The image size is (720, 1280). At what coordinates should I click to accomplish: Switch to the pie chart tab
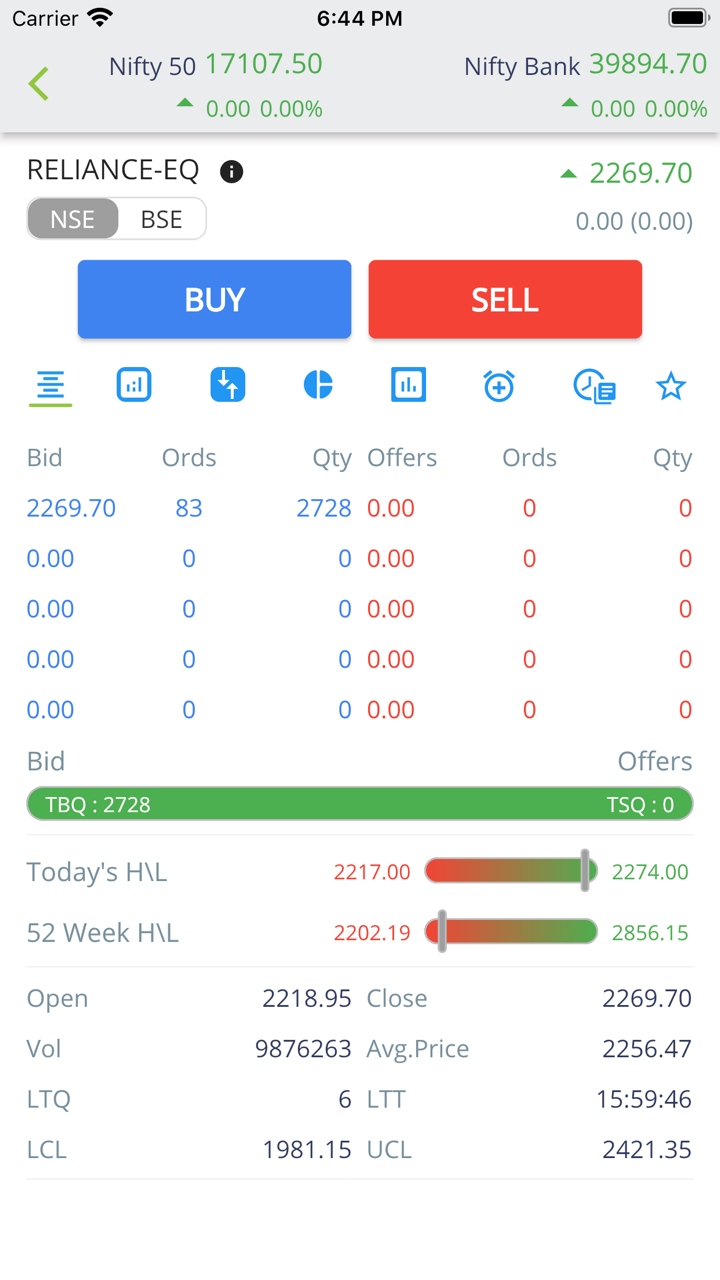point(318,385)
